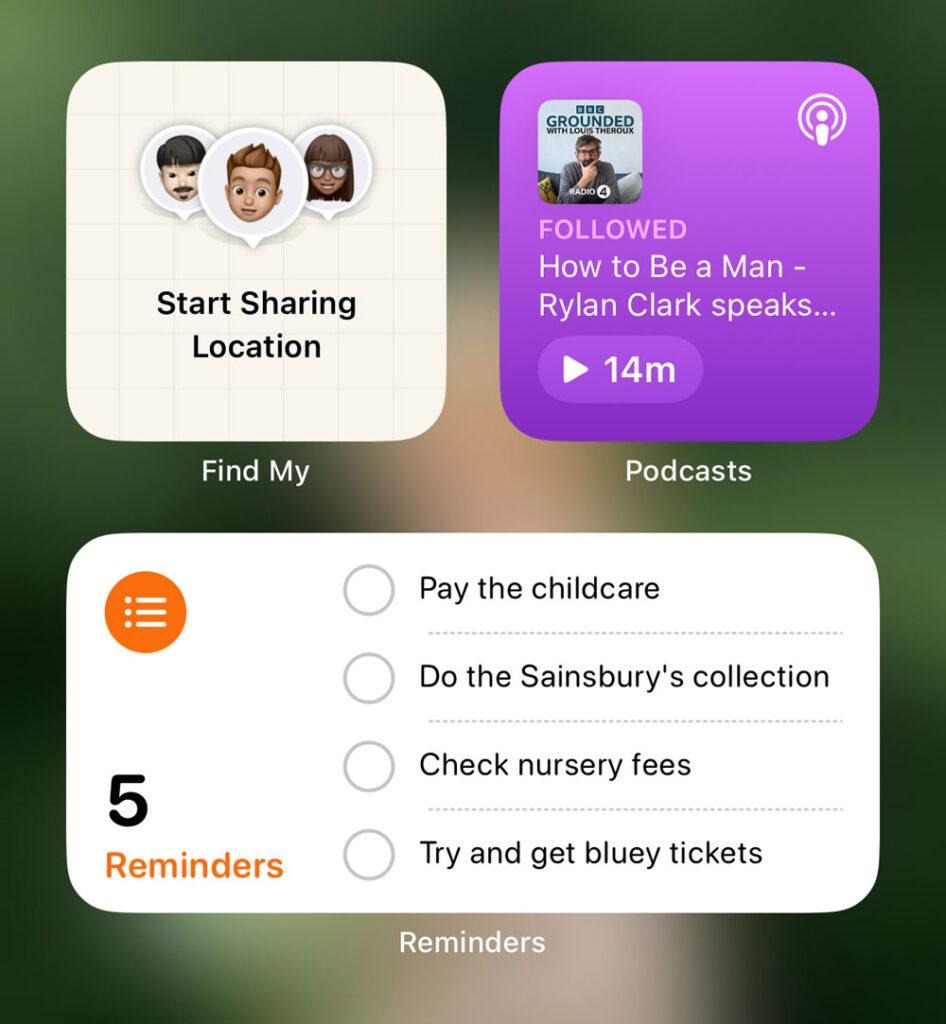Tap the rightmost Memoji avatar with glasses
946x1024 pixels.
click(330, 170)
